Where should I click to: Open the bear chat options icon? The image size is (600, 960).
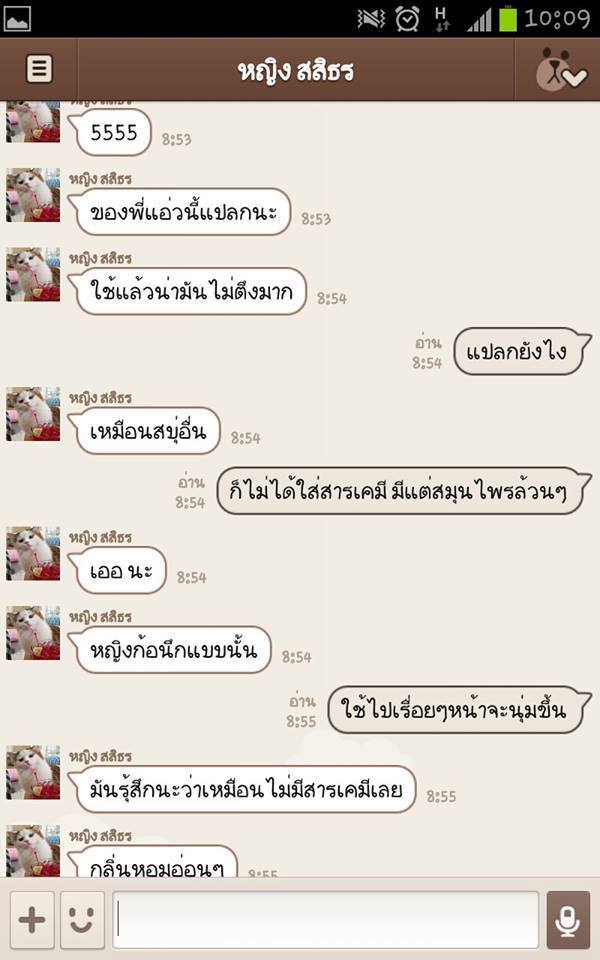click(560, 70)
